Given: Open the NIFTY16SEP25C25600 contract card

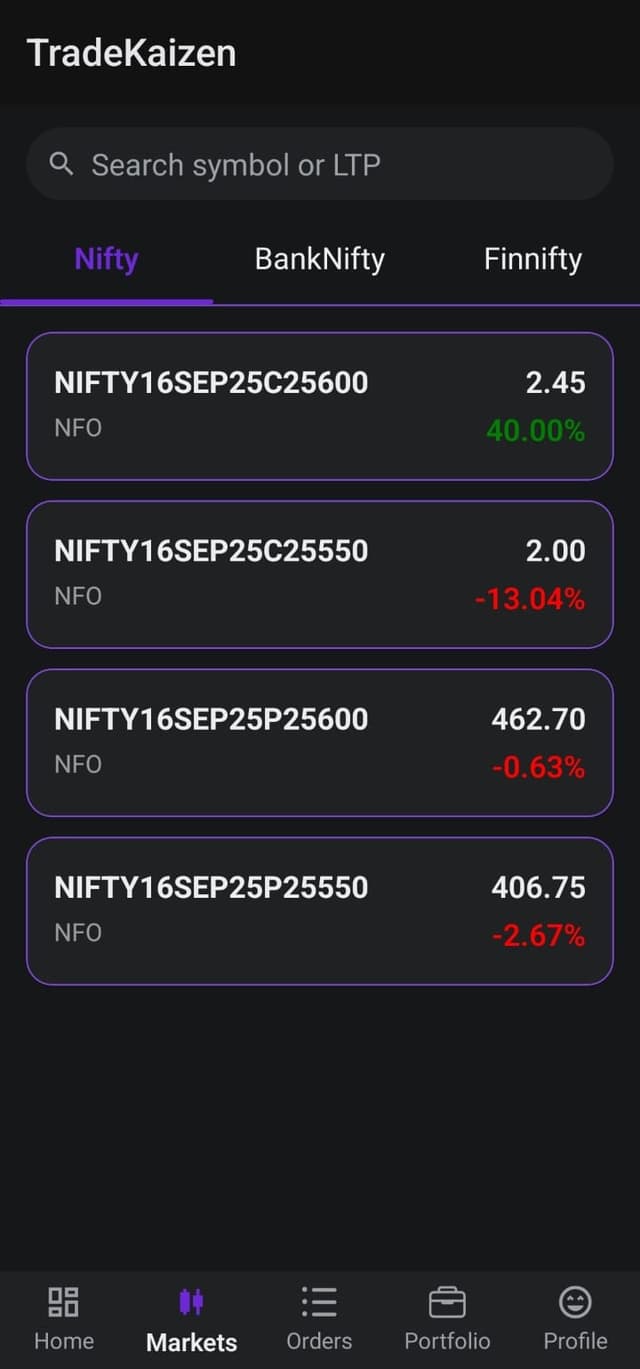Looking at the screenshot, I should click(x=320, y=406).
